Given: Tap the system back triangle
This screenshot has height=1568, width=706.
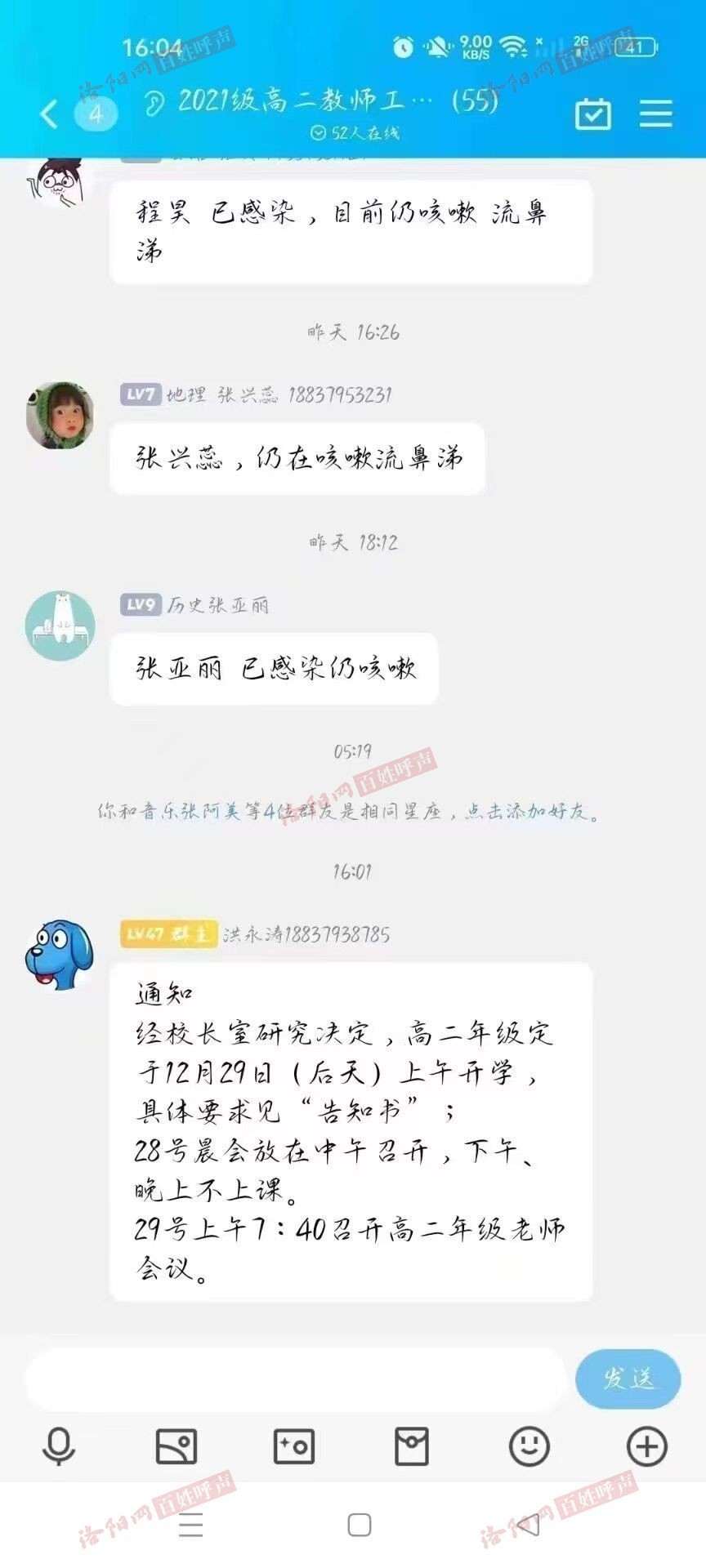Looking at the screenshot, I should coord(529,1525).
